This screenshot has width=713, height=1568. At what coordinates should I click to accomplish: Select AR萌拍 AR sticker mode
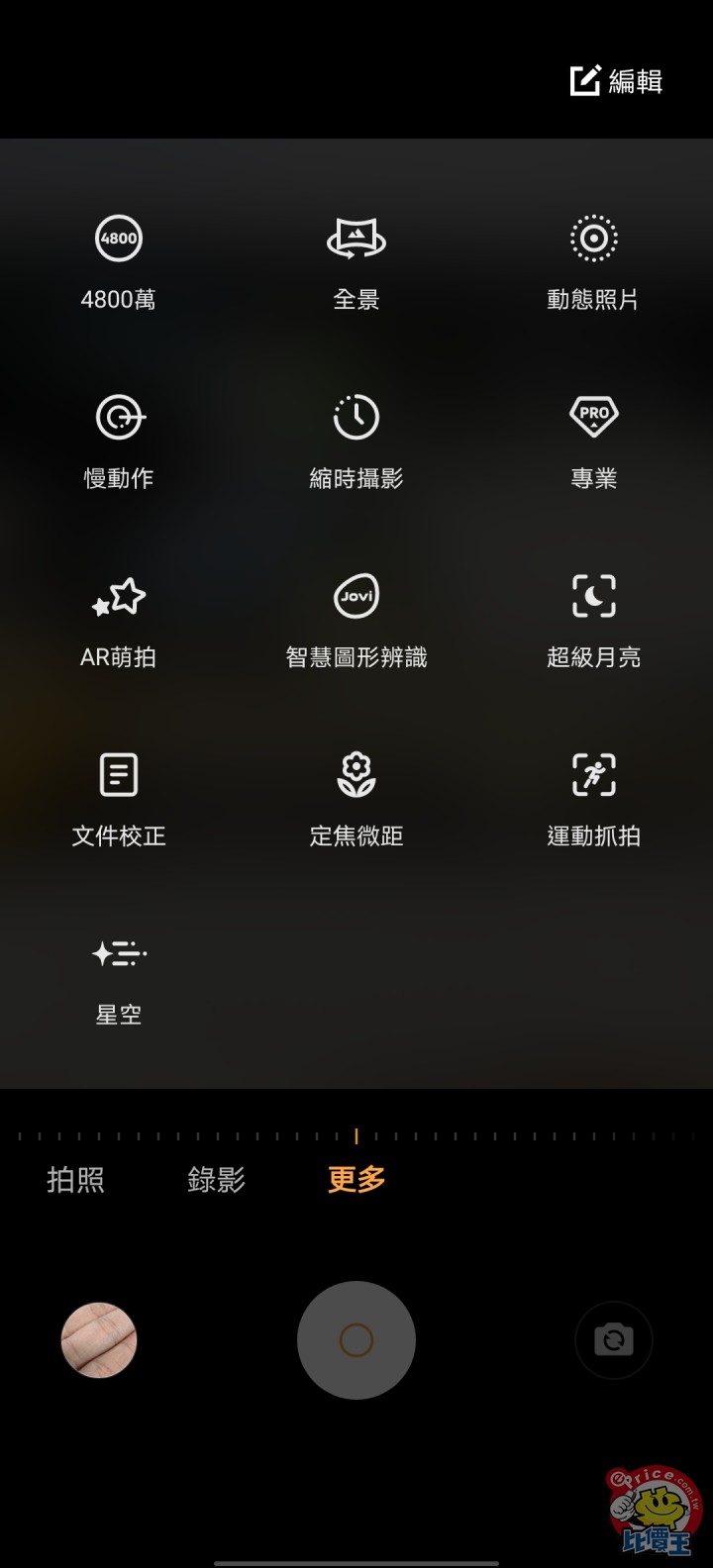(119, 618)
